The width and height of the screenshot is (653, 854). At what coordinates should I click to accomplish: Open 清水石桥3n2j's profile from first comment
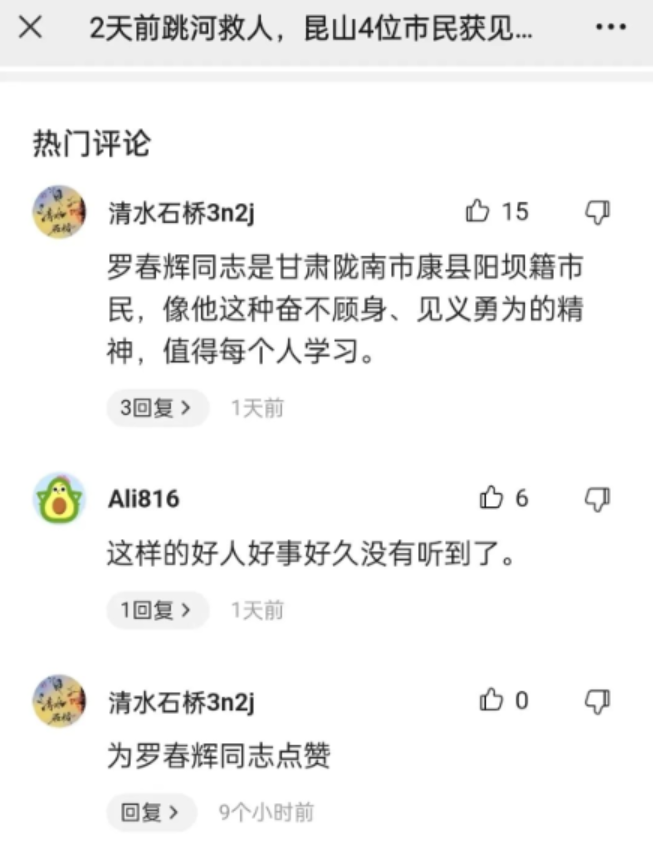(x=60, y=212)
